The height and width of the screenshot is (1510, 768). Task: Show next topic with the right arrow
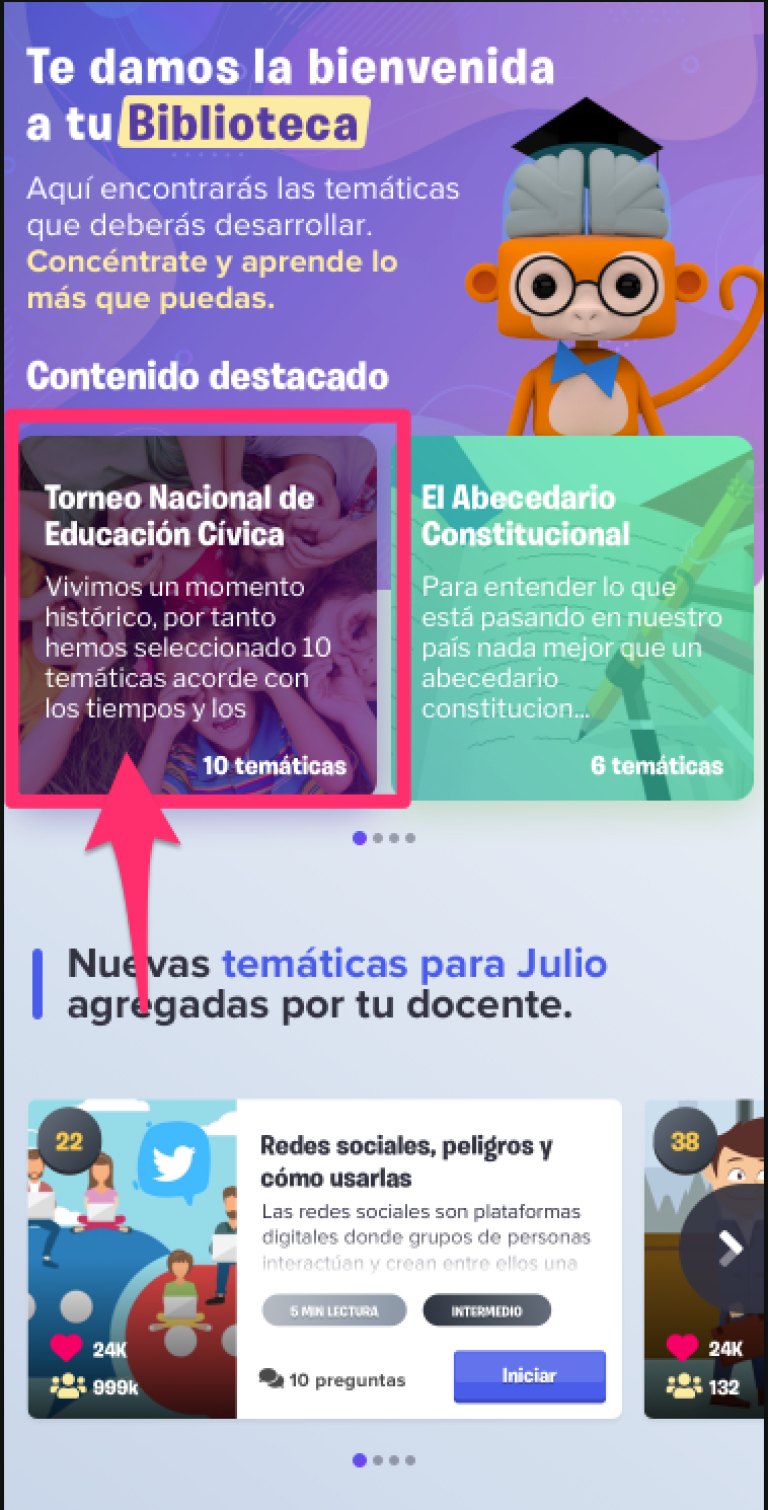point(730,1247)
